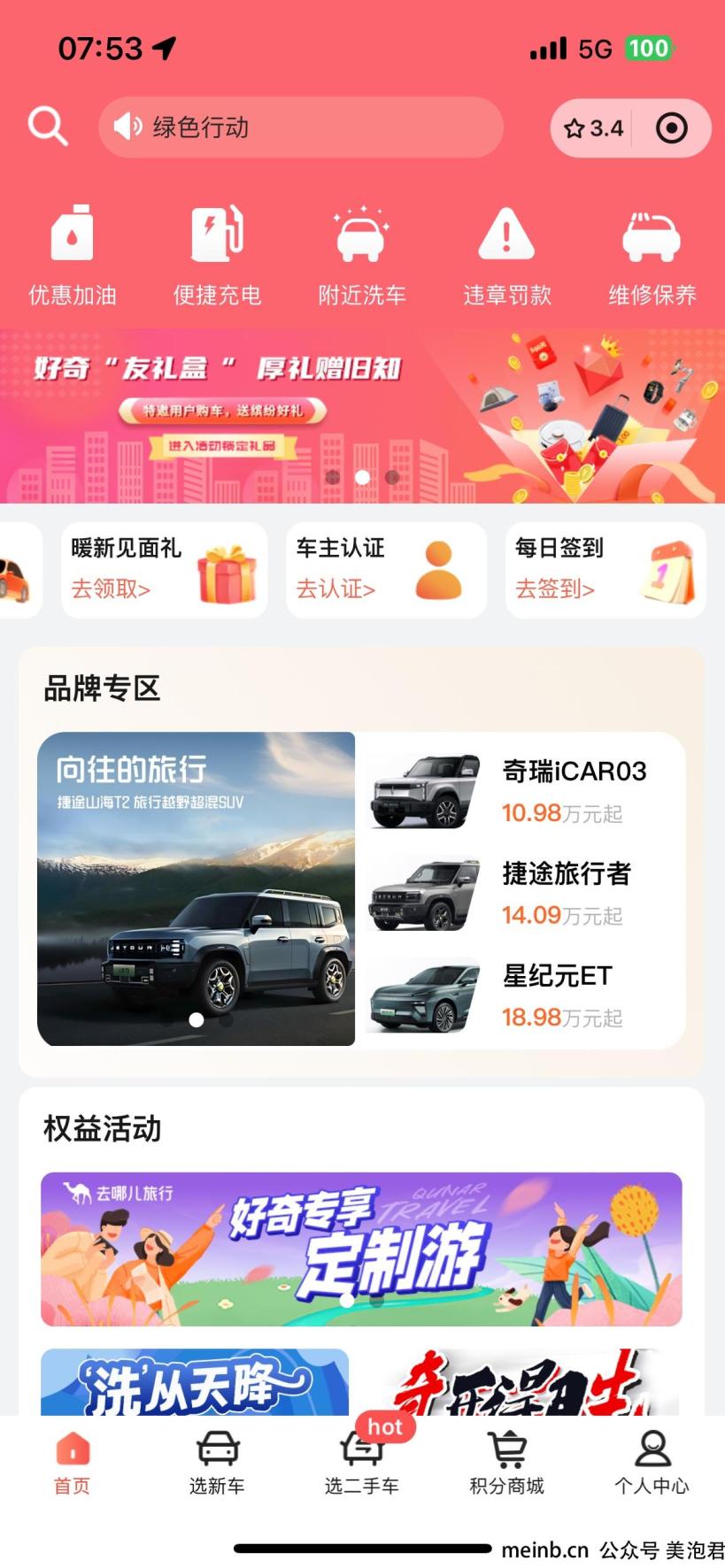Tap the search magnifier icon

[48, 127]
